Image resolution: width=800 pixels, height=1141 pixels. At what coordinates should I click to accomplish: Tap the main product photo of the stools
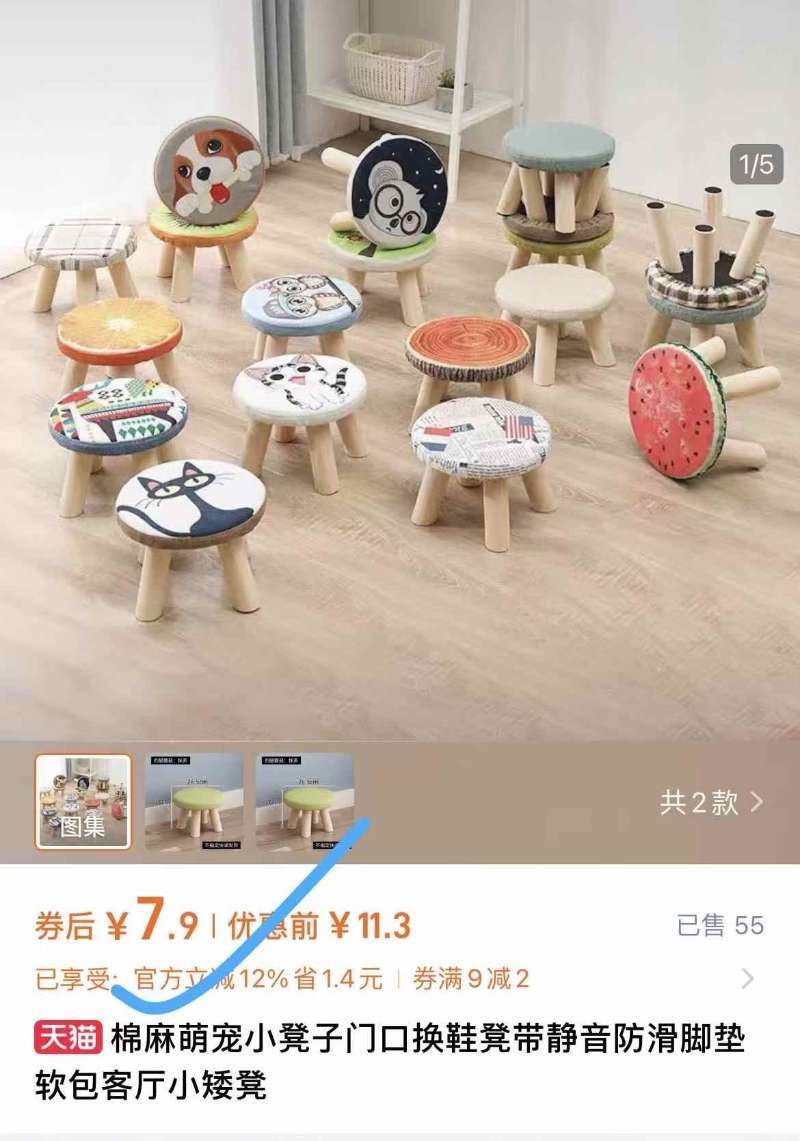(x=400, y=370)
